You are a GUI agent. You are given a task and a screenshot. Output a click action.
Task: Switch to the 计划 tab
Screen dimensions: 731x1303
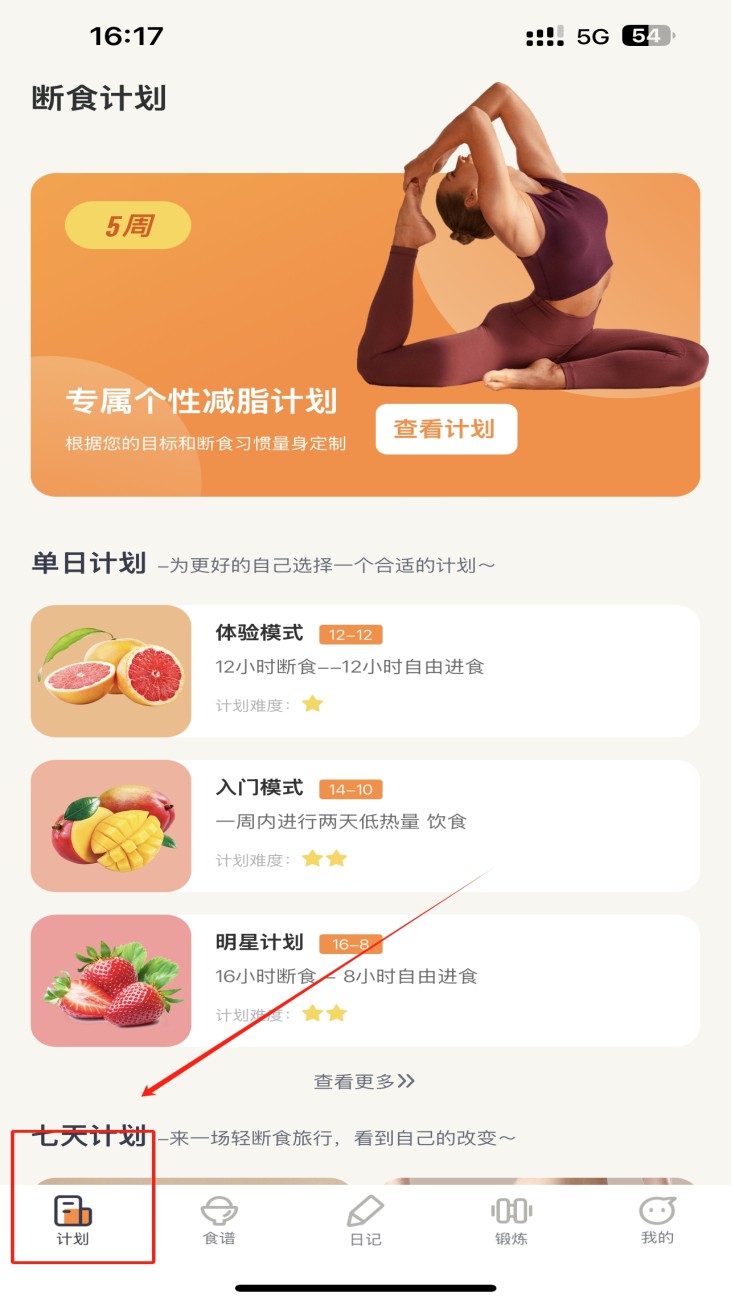point(73,1220)
